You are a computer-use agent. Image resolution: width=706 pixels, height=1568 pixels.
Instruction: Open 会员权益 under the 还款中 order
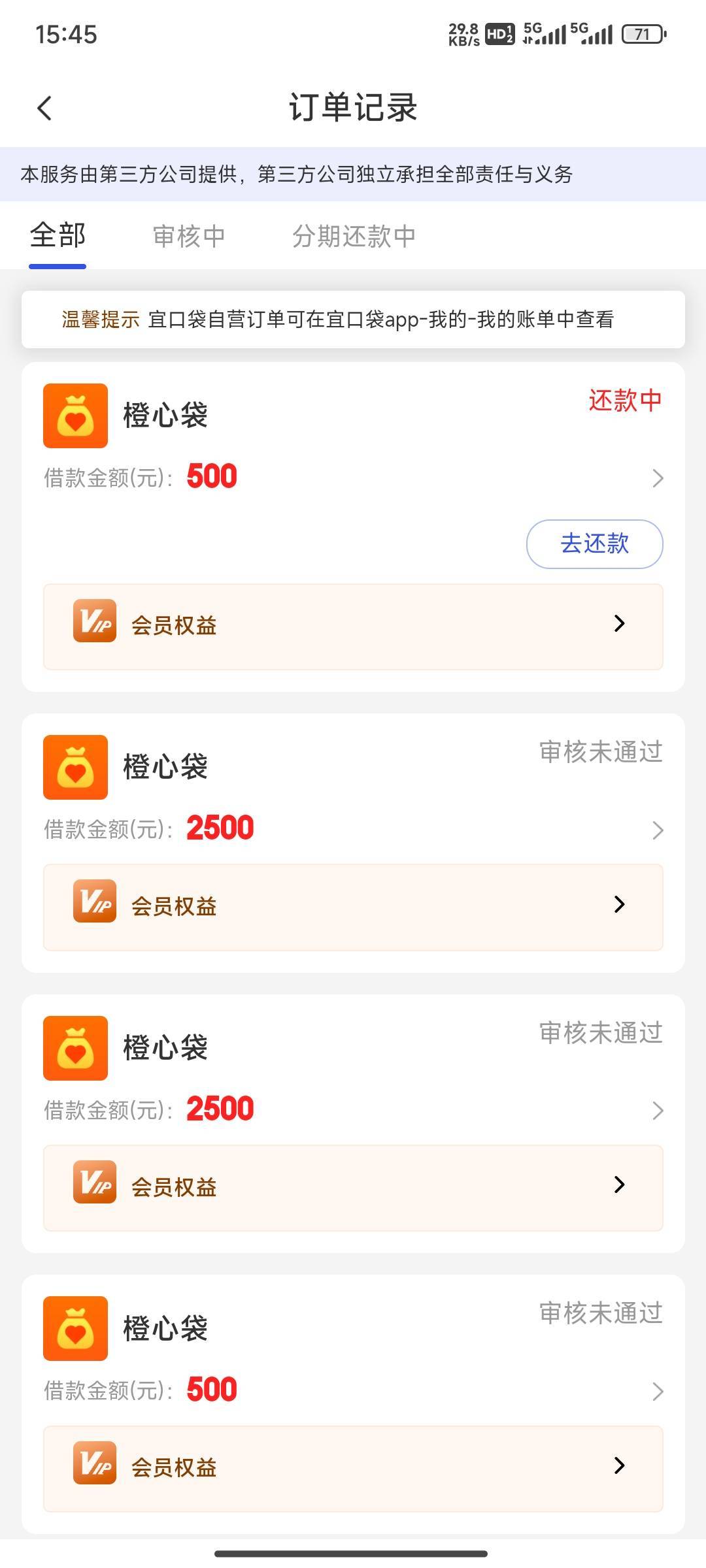[353, 626]
